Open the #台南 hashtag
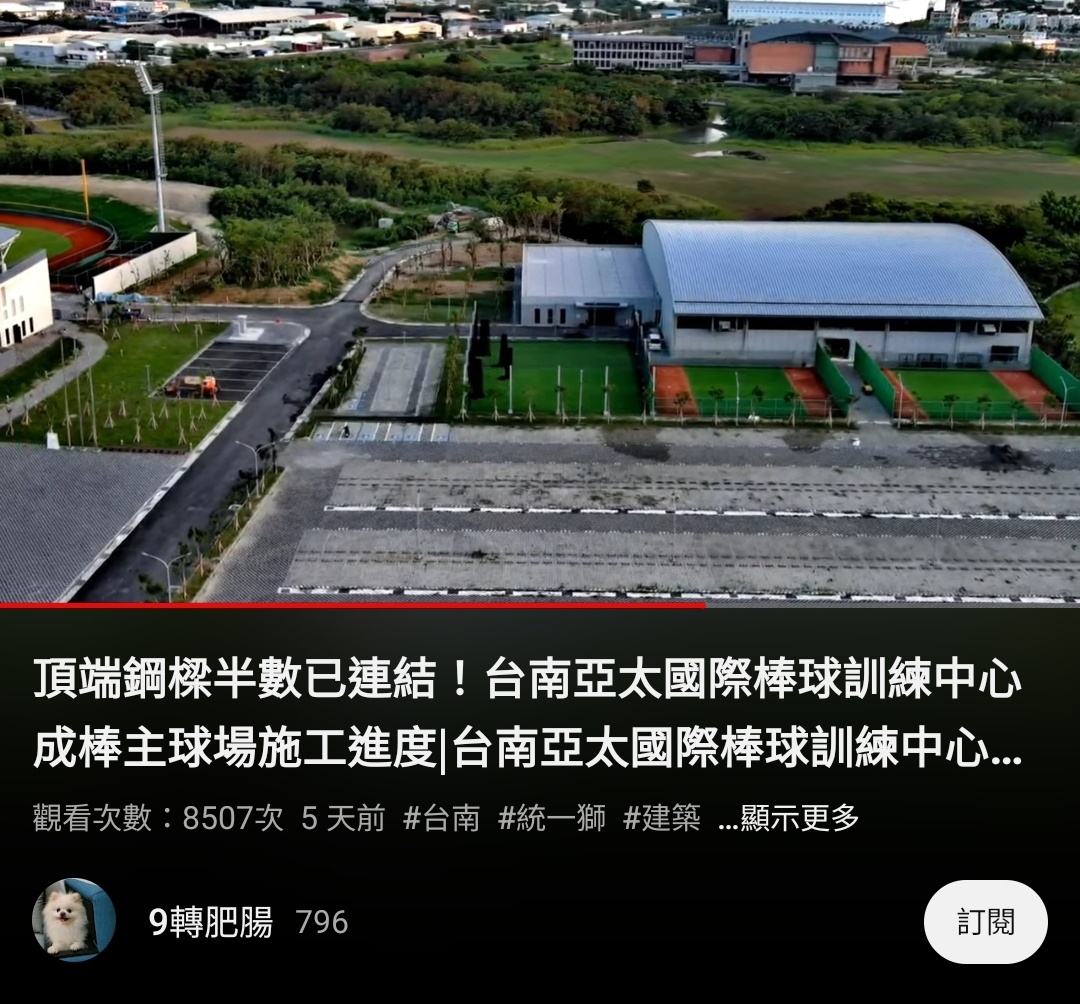 pyautogui.click(x=441, y=818)
